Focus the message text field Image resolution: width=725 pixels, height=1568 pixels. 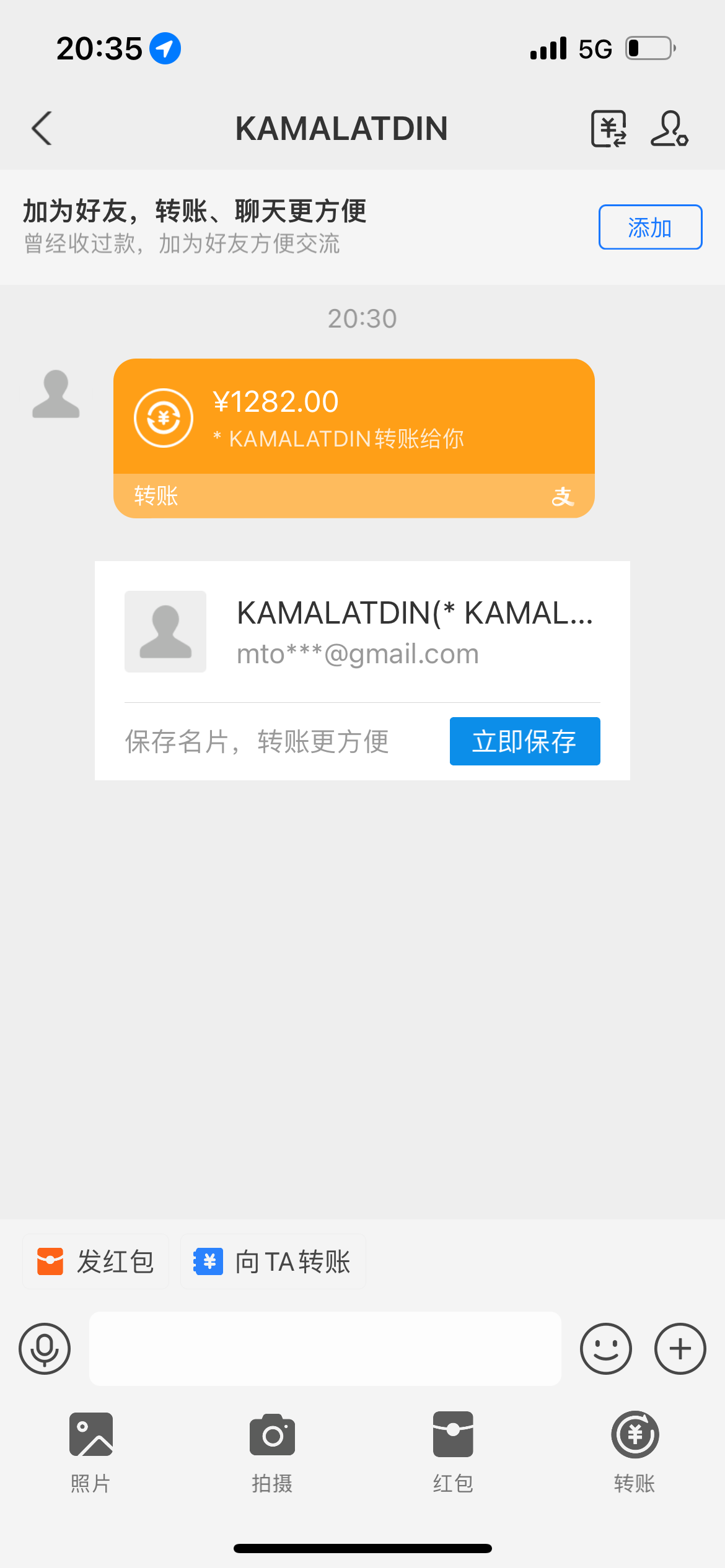pos(325,1348)
